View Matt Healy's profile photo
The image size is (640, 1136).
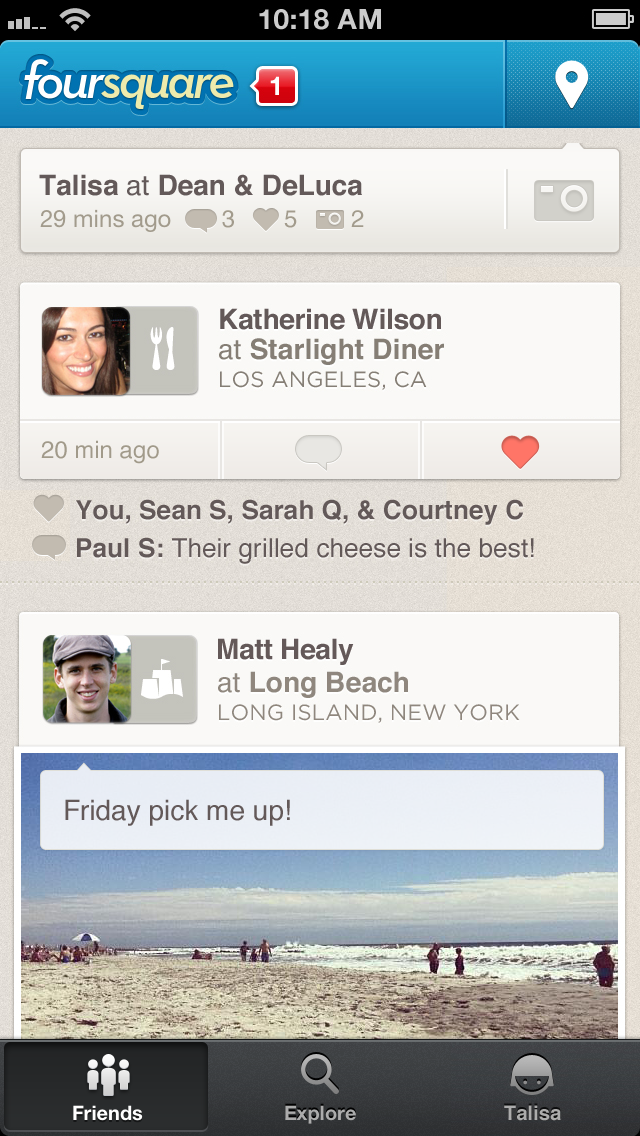(x=86, y=679)
